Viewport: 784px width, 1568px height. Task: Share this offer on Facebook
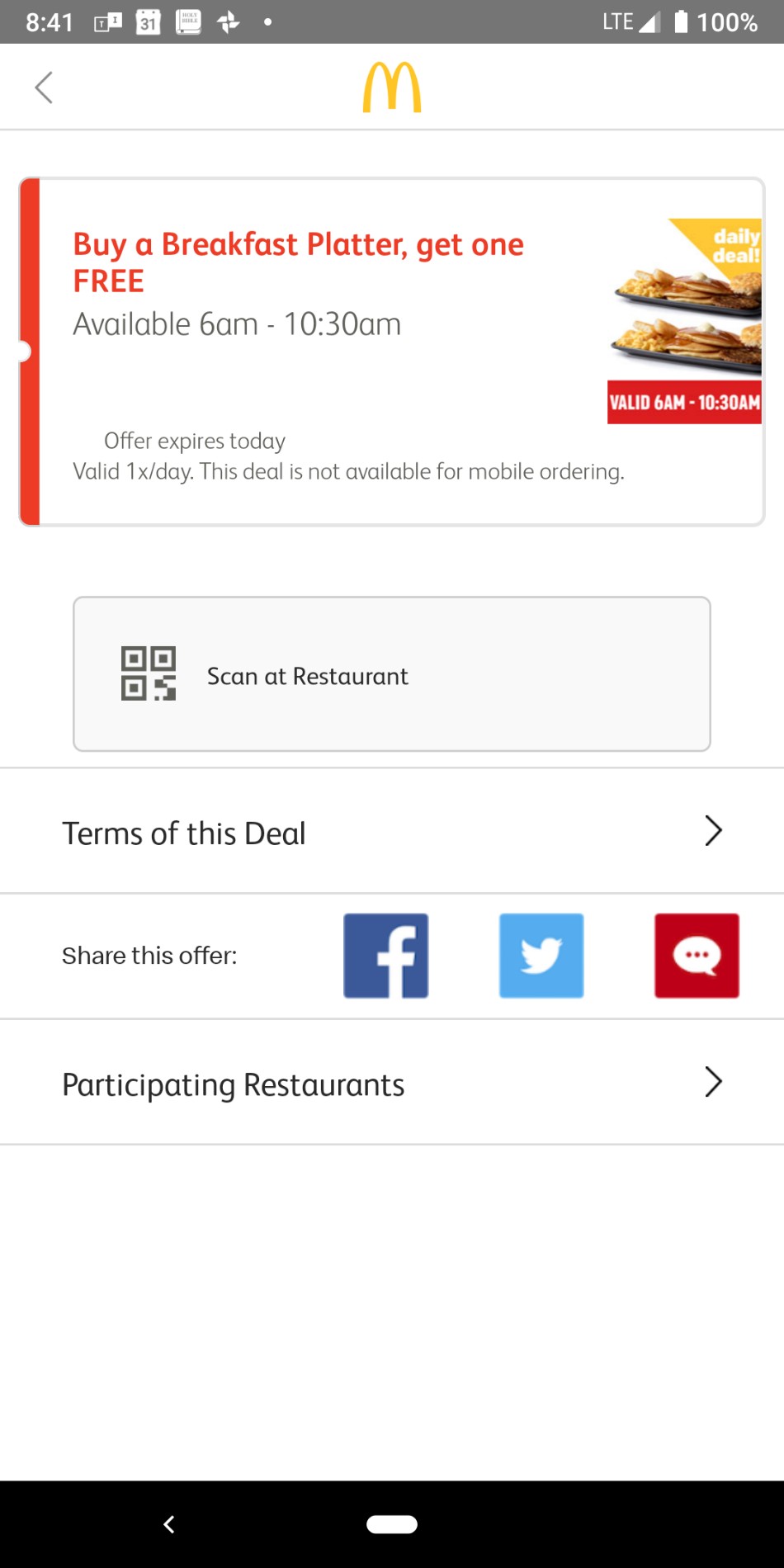point(385,956)
